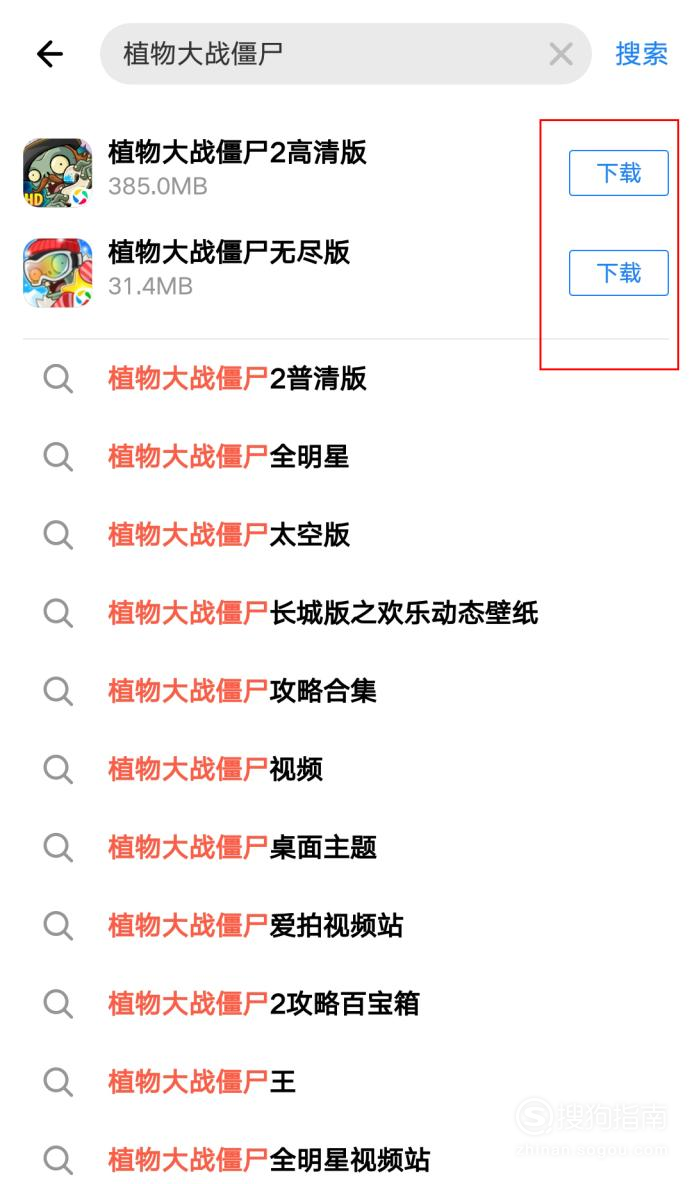Image resolution: width=692 pixels, height=1184 pixels.
Task: Clear the search text with X
Action: [561, 54]
